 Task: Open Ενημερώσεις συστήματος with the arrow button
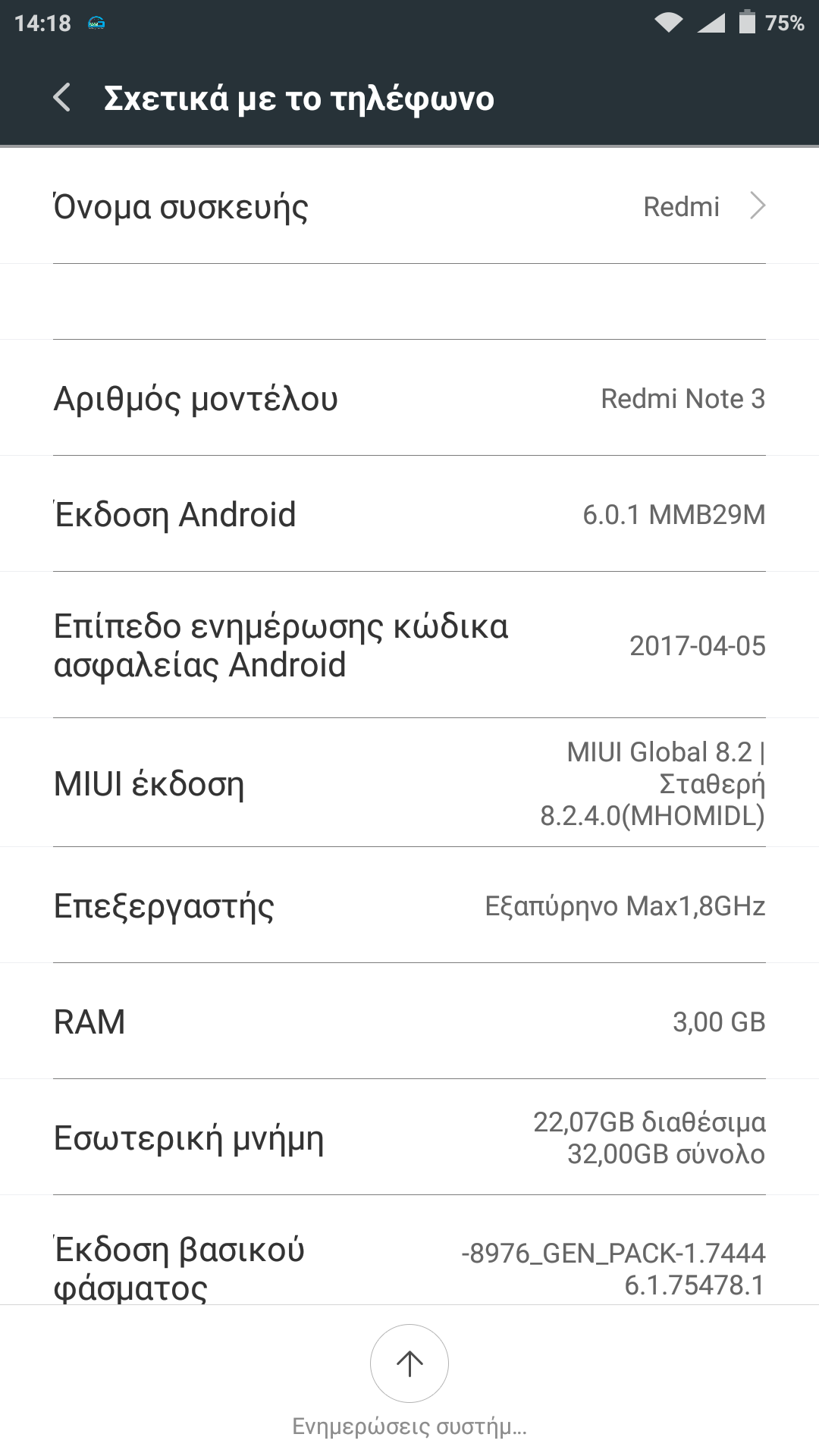[409, 1363]
